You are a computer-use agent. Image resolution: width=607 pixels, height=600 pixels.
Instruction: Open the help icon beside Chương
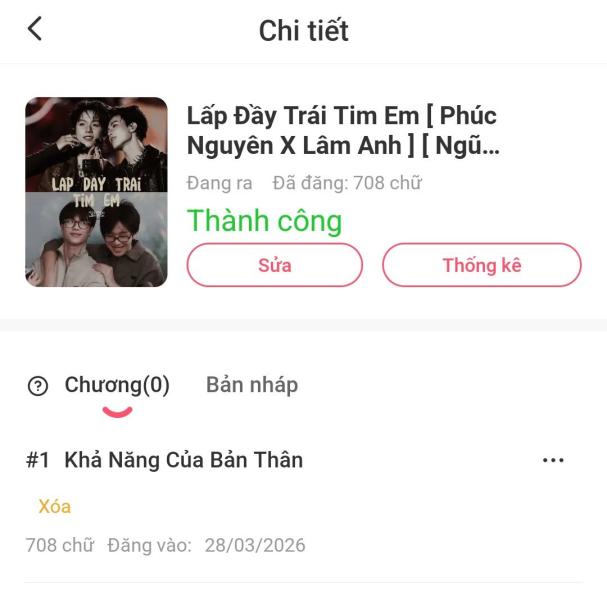click(x=38, y=386)
